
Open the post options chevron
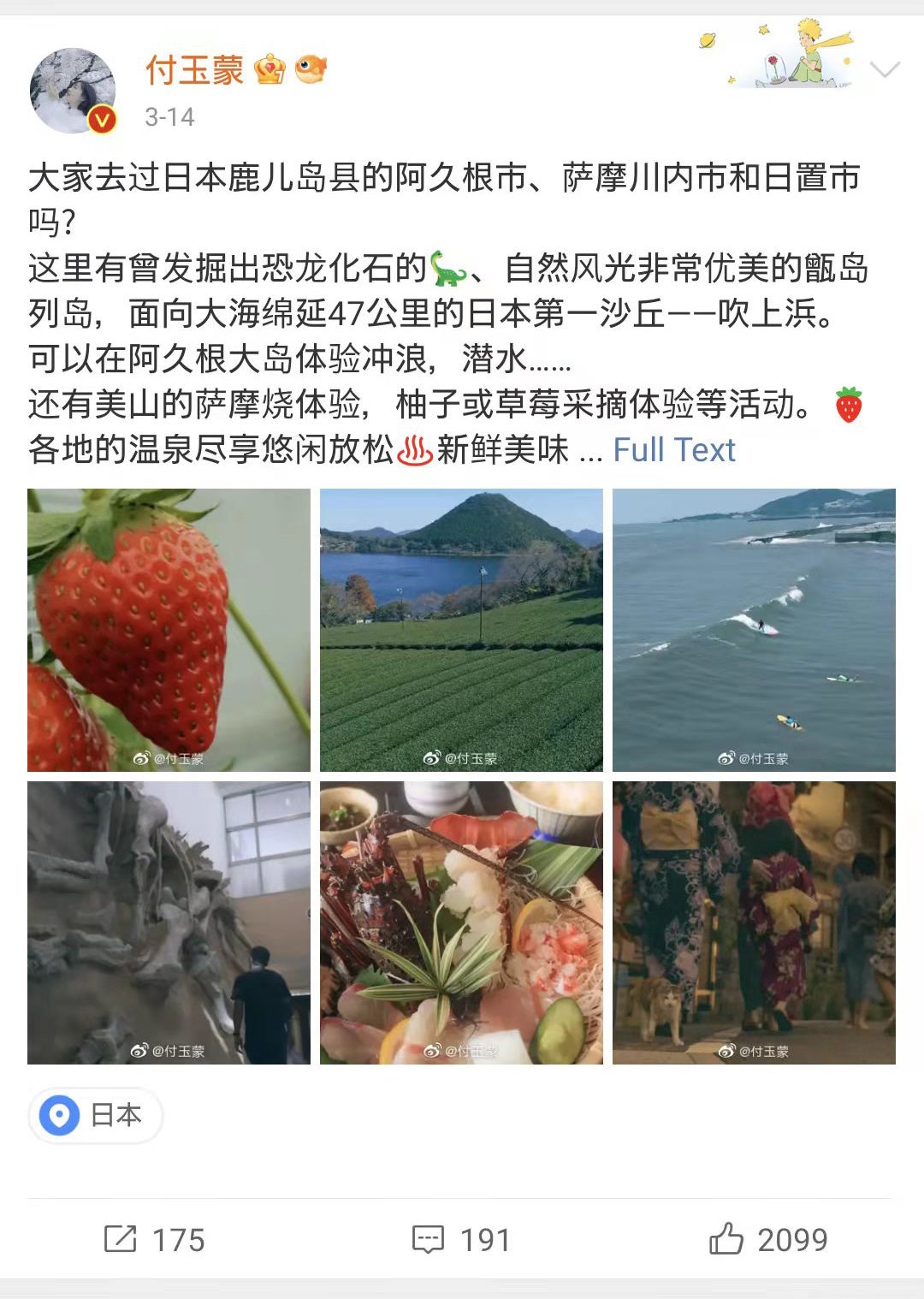click(x=884, y=69)
